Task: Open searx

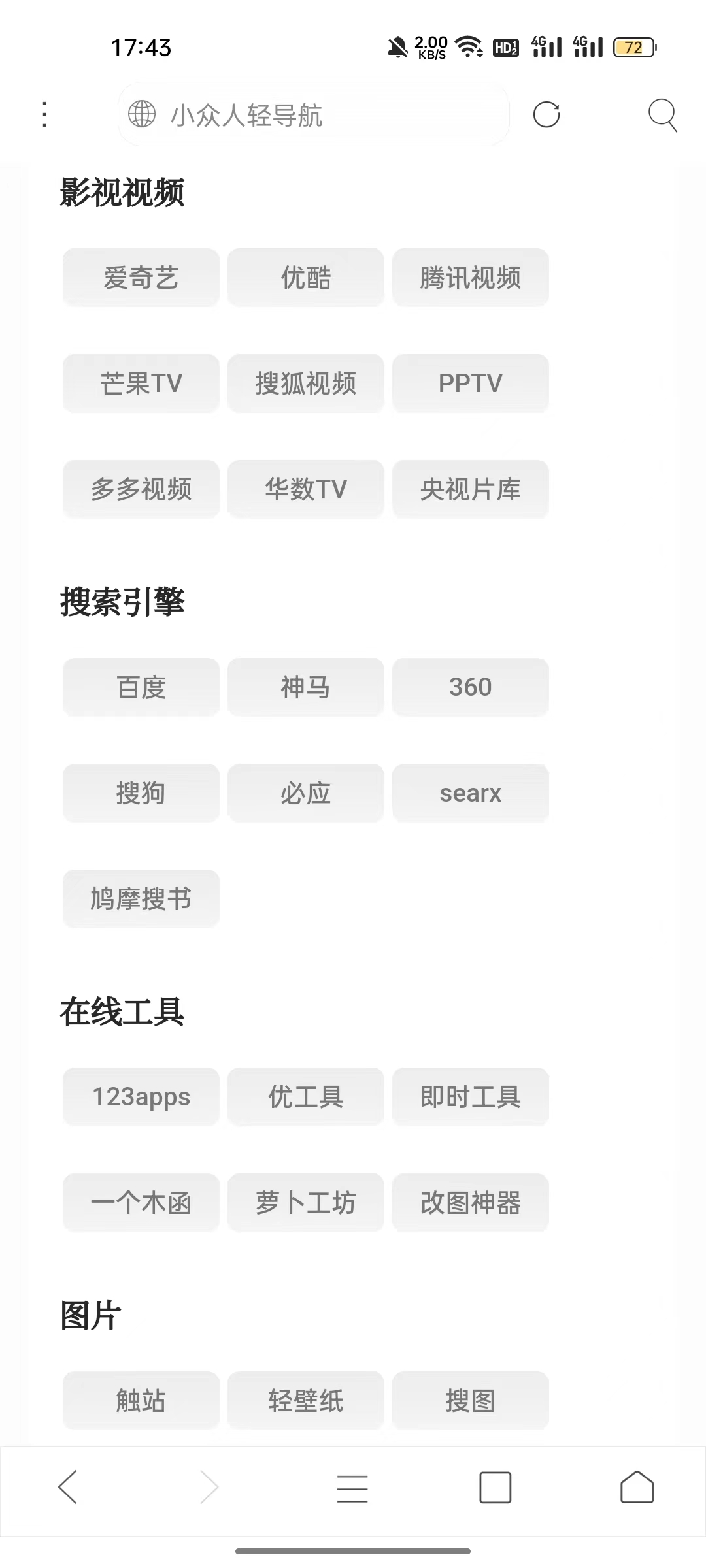Action: 471,792
